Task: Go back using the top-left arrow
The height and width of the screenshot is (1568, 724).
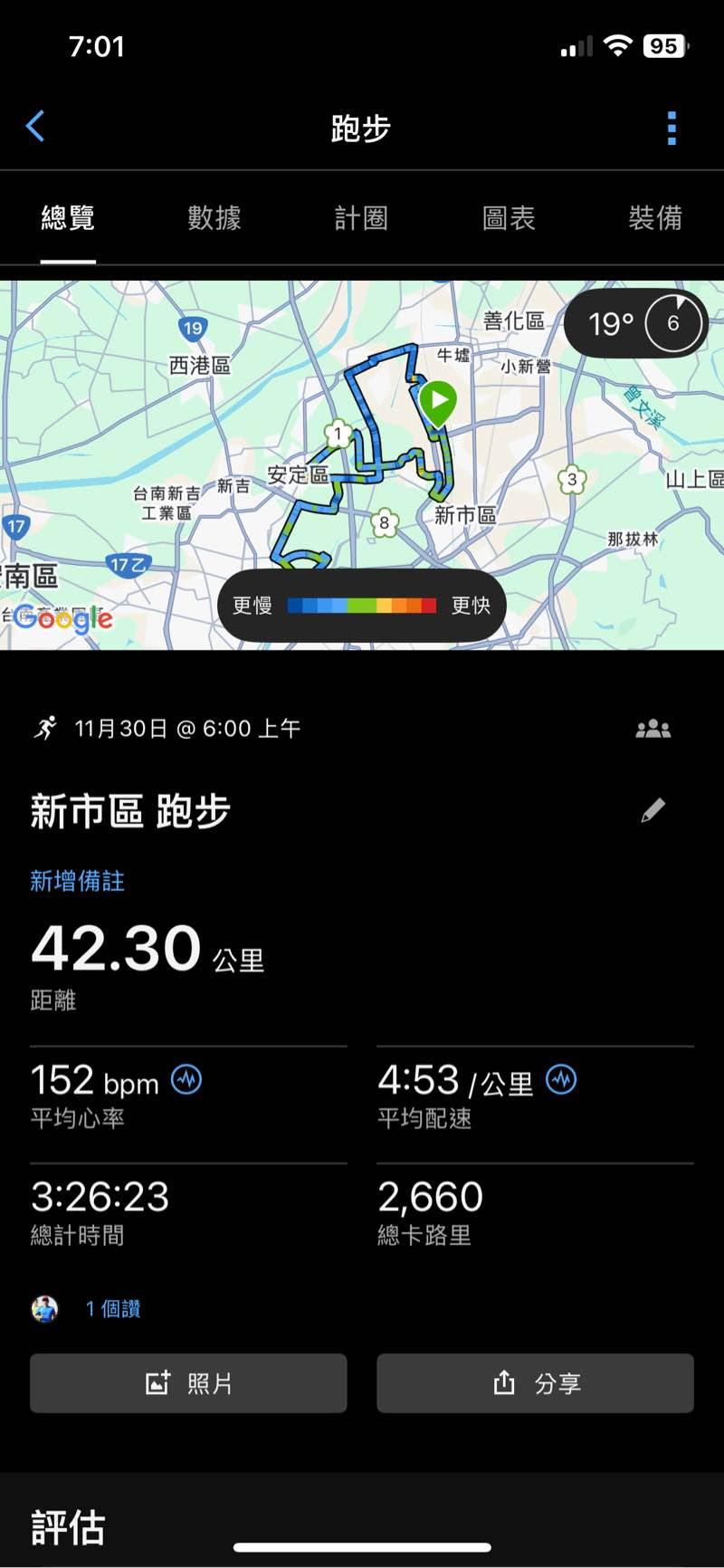Action: [36, 127]
